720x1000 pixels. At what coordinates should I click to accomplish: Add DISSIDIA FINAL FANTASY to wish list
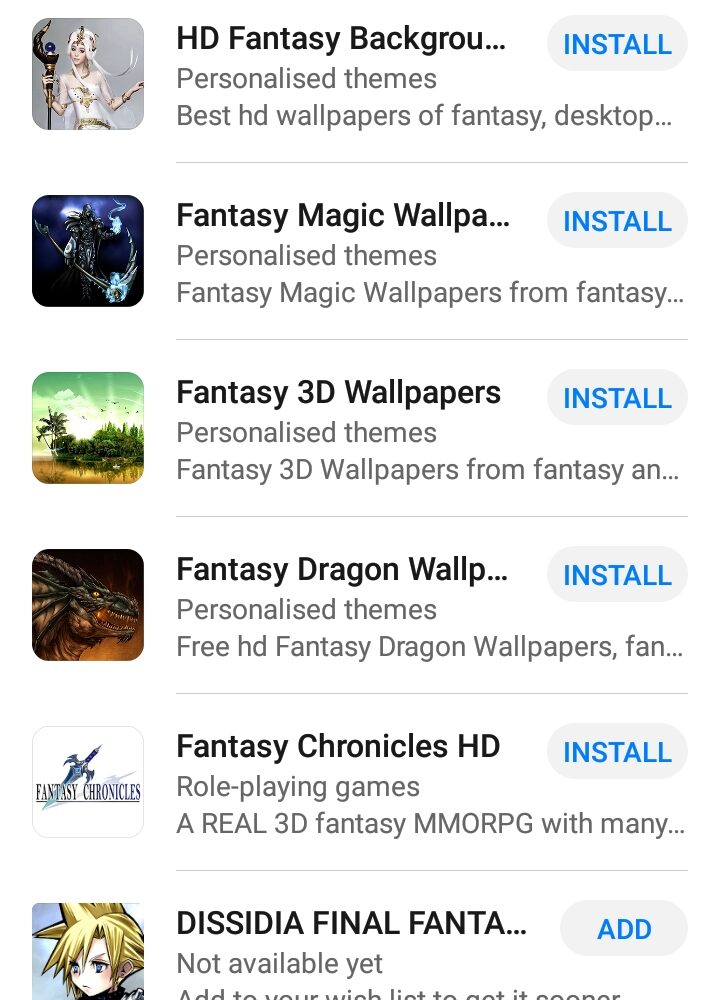click(x=624, y=929)
